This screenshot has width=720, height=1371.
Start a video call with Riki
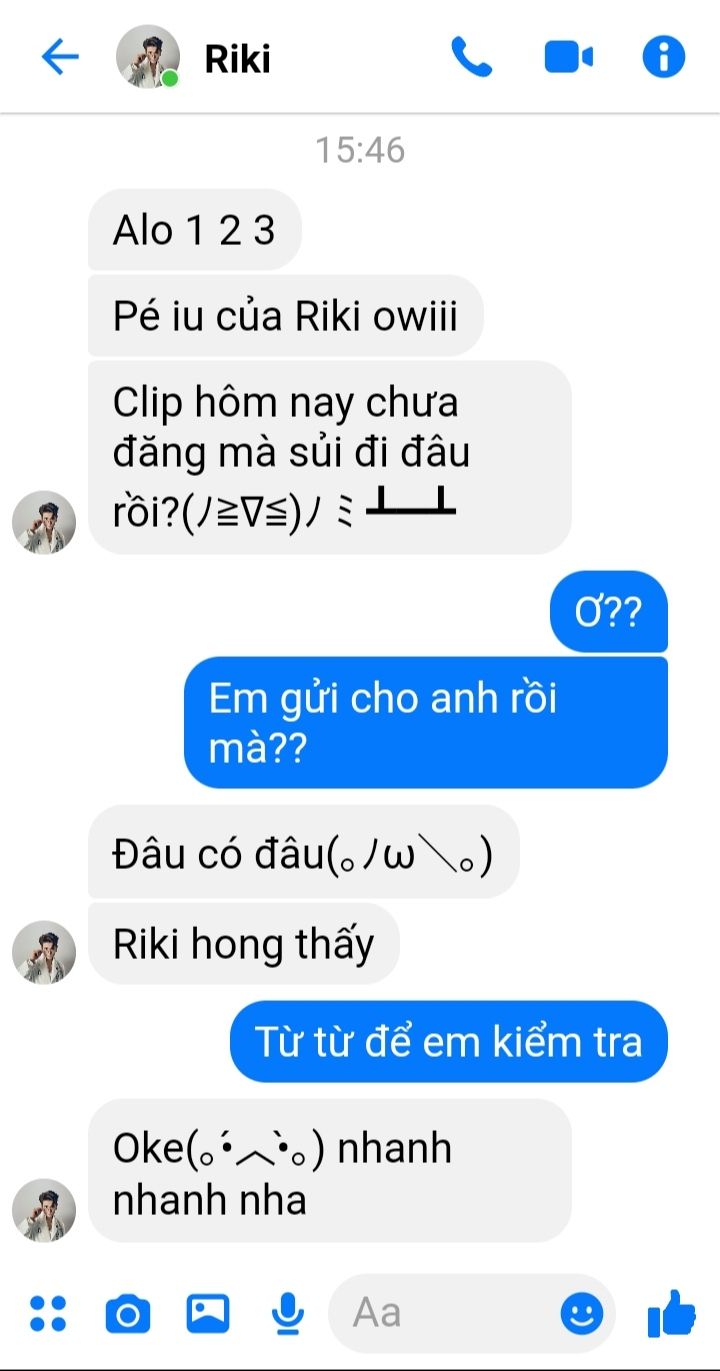click(x=568, y=57)
